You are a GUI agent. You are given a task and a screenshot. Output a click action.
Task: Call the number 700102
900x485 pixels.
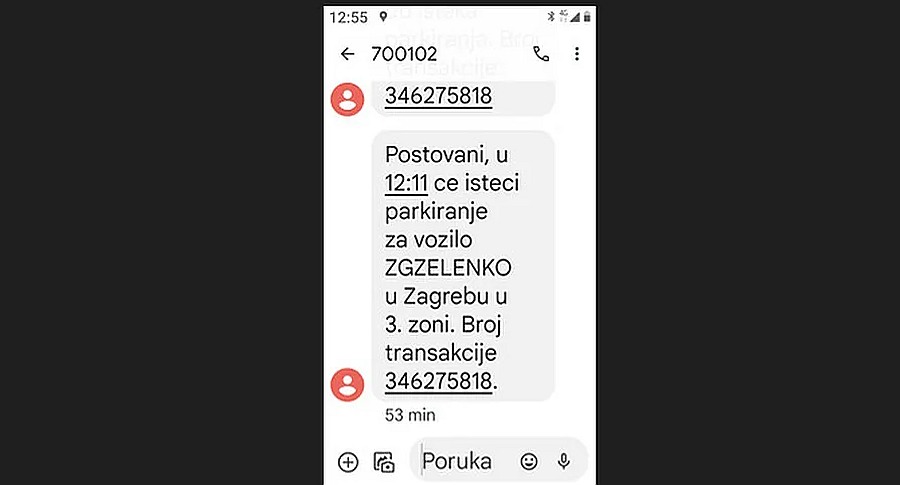point(541,54)
